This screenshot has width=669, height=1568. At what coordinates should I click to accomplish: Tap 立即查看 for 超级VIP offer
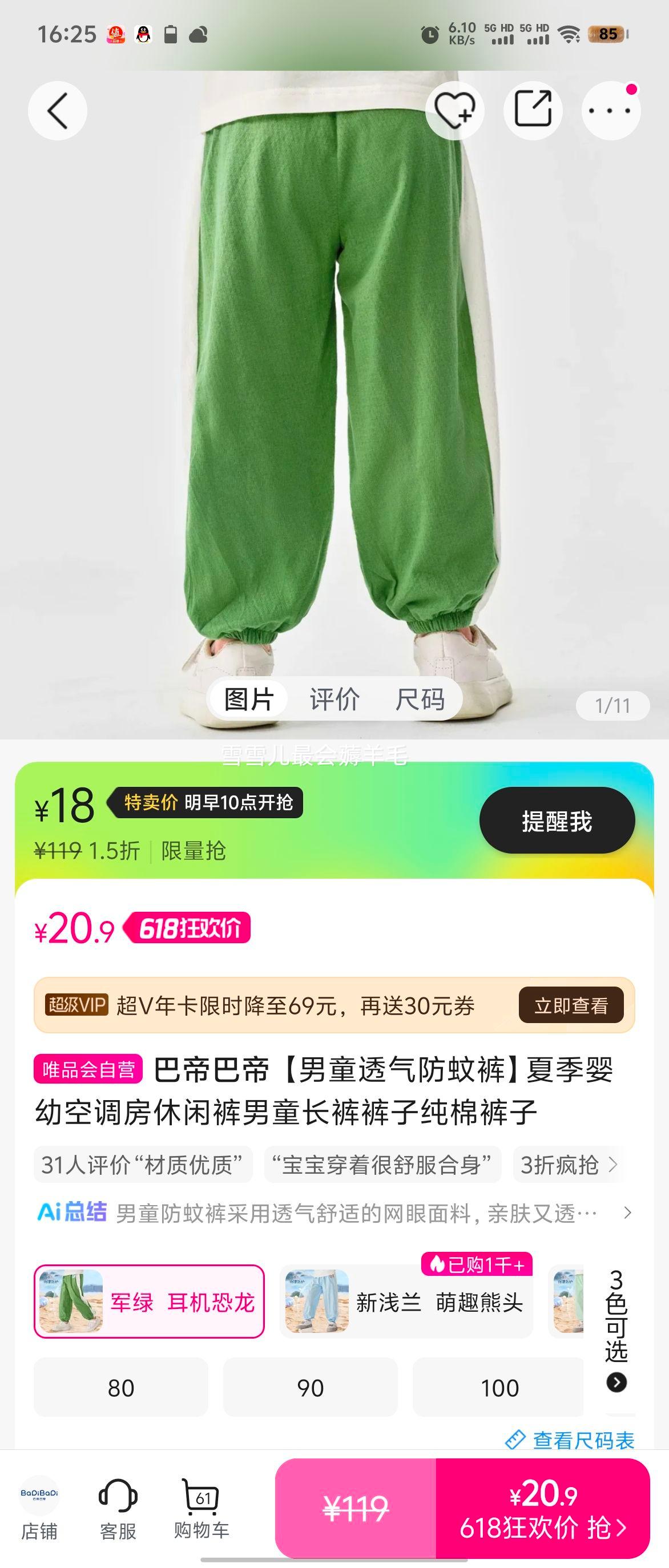coord(570,1005)
